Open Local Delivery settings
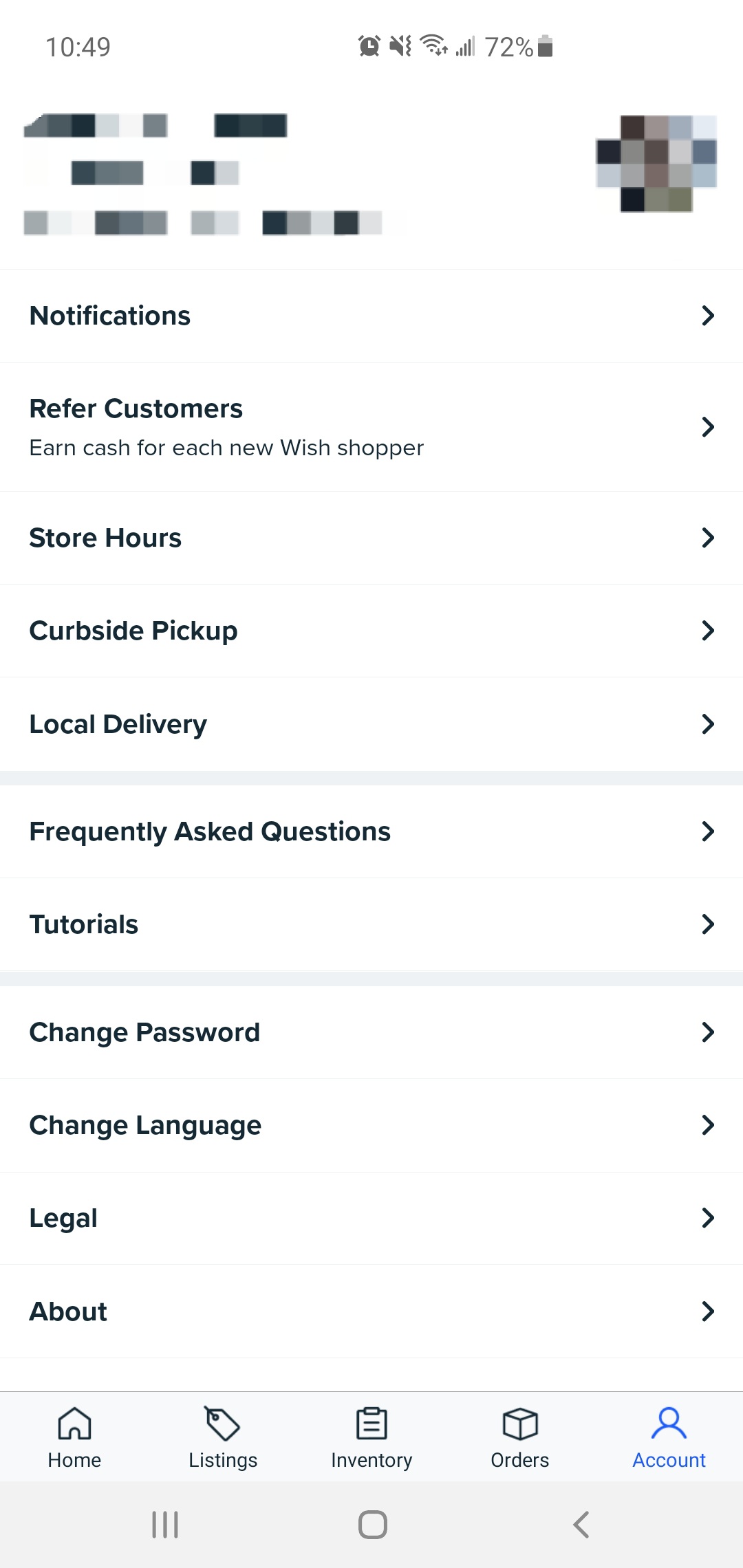 pos(371,724)
